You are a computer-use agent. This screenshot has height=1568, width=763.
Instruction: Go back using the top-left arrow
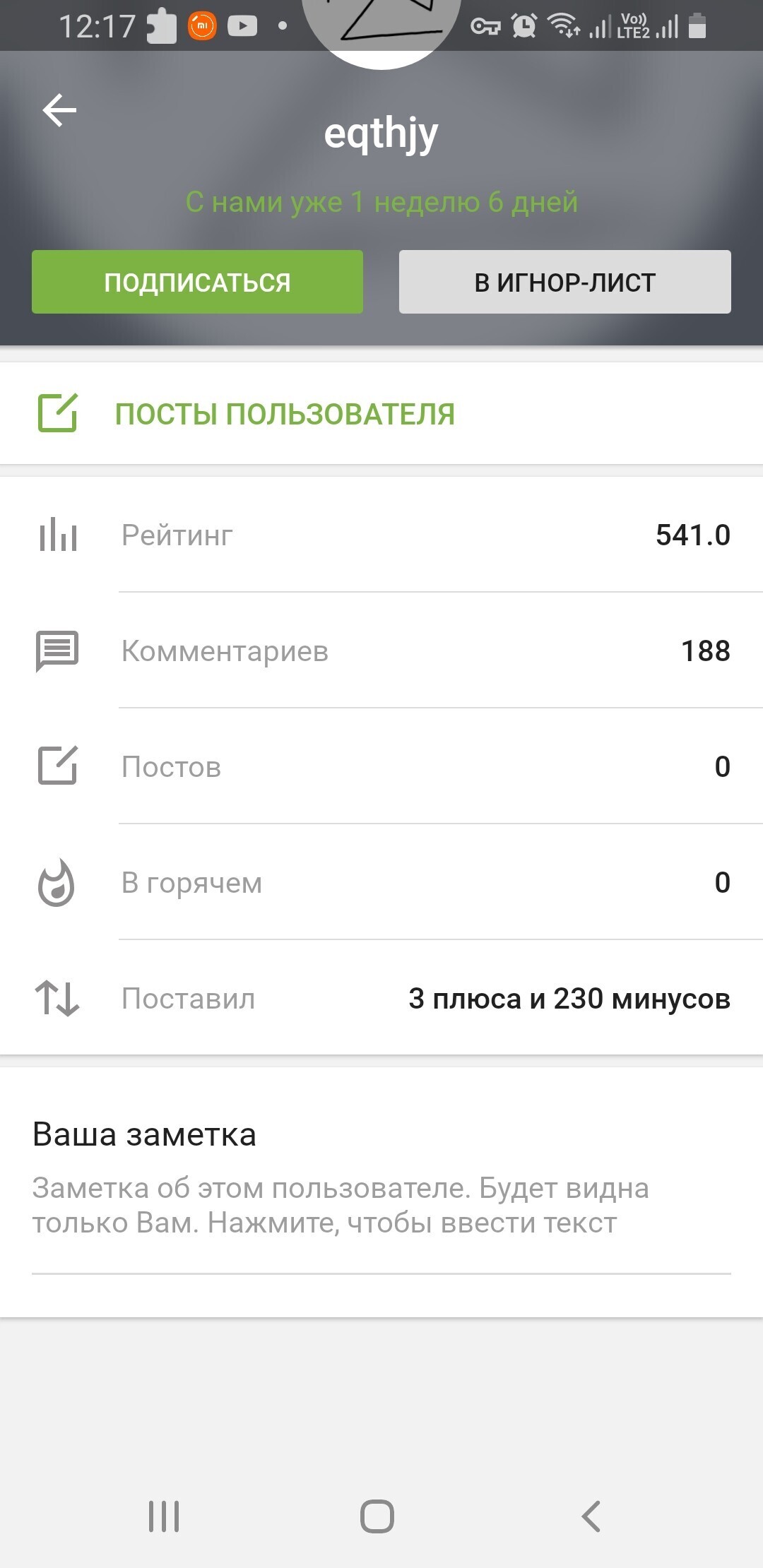coord(59,111)
